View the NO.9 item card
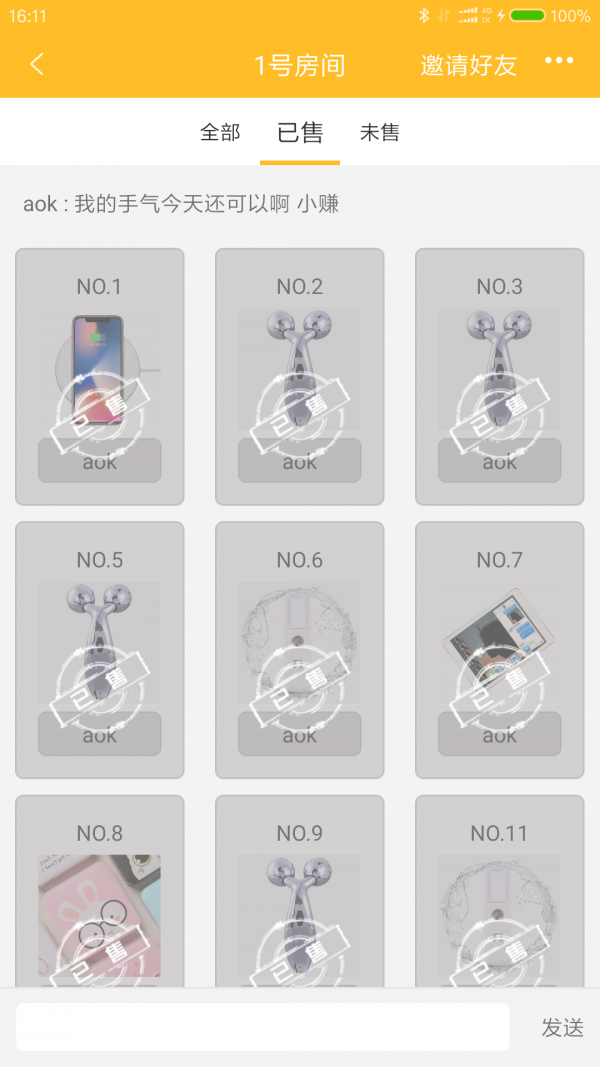This screenshot has width=600, height=1067. click(x=300, y=900)
